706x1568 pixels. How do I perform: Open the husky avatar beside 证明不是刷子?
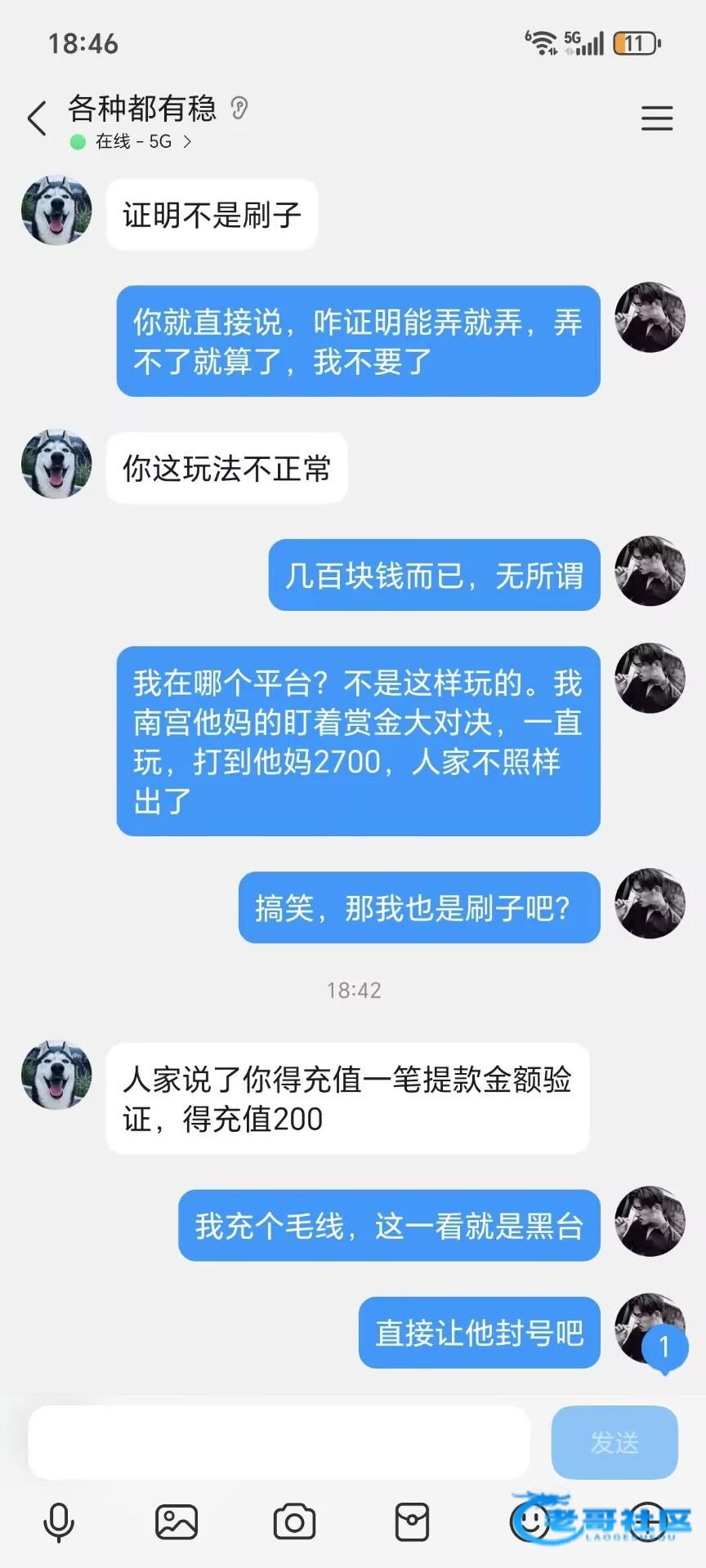click(x=56, y=211)
